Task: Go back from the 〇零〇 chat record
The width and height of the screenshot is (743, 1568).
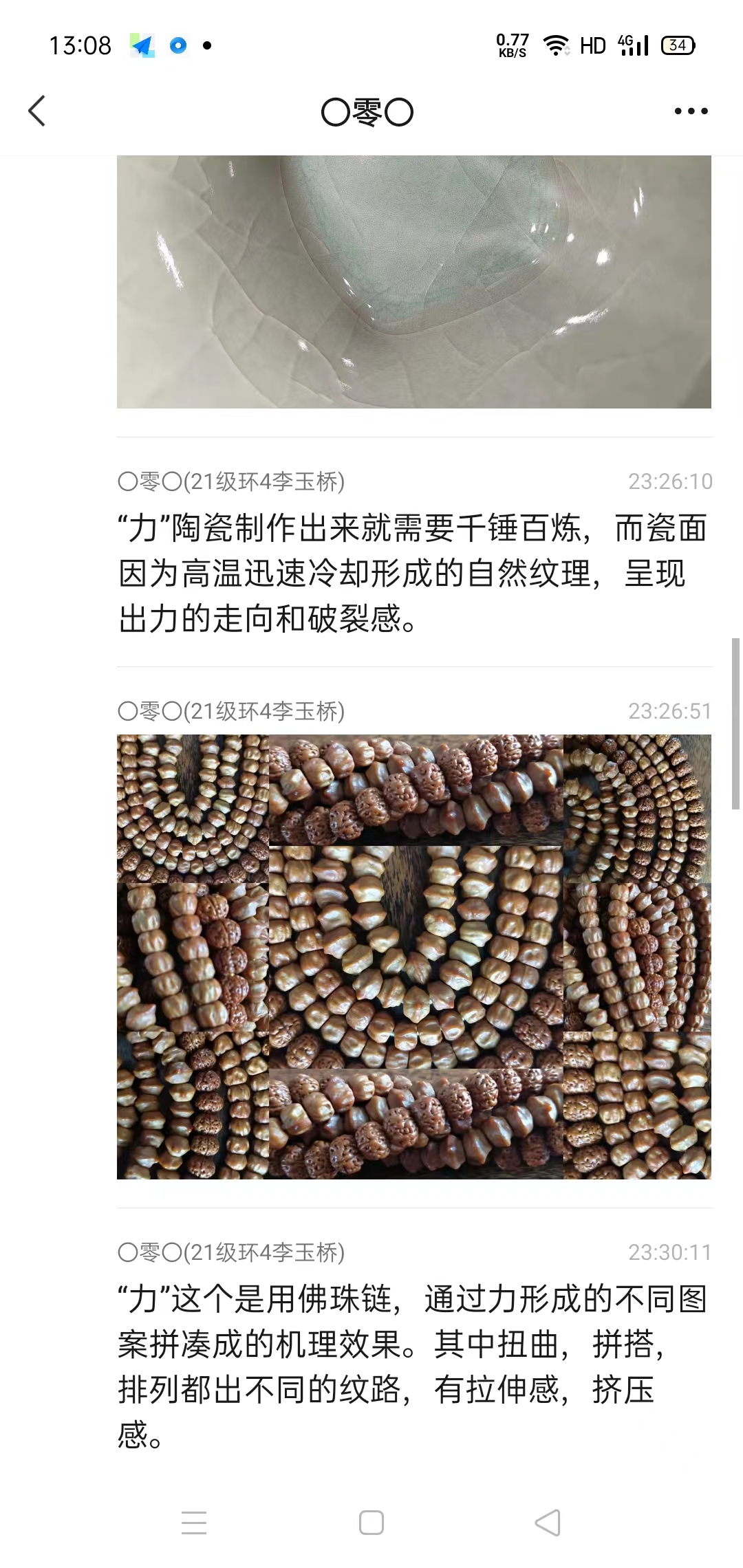Action: [37, 111]
